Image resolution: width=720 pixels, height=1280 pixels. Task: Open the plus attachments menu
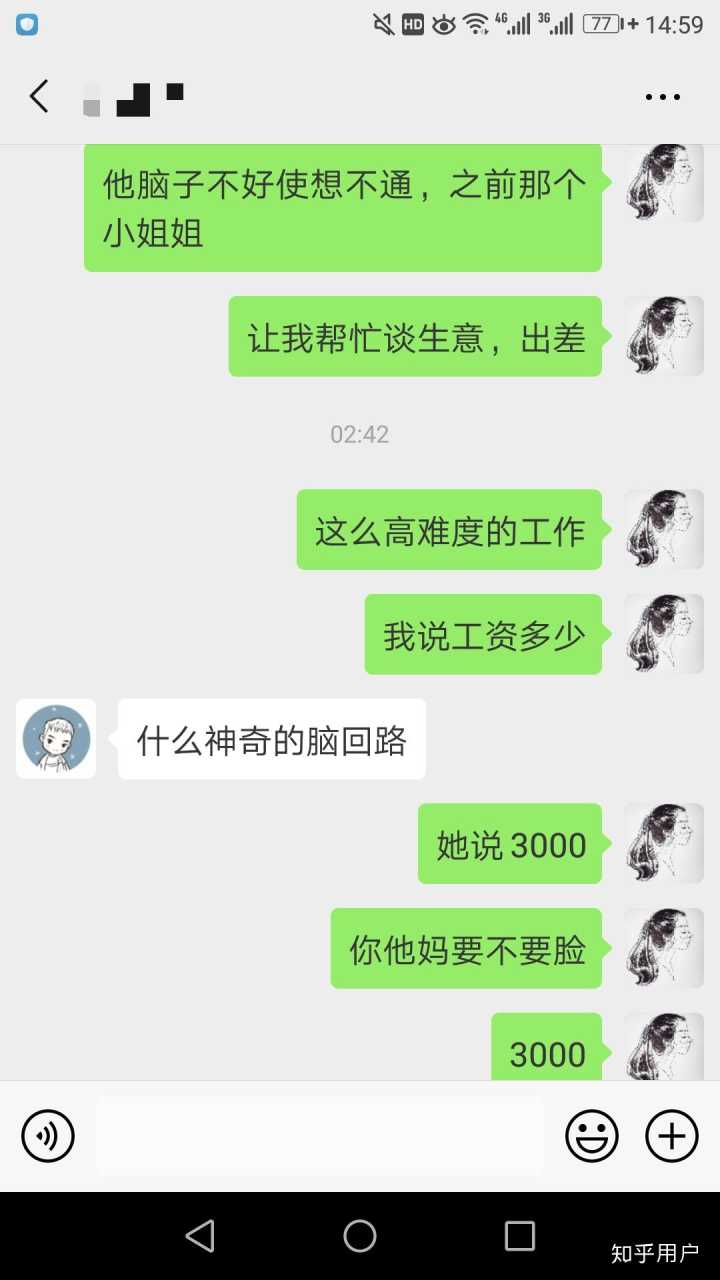click(671, 1136)
